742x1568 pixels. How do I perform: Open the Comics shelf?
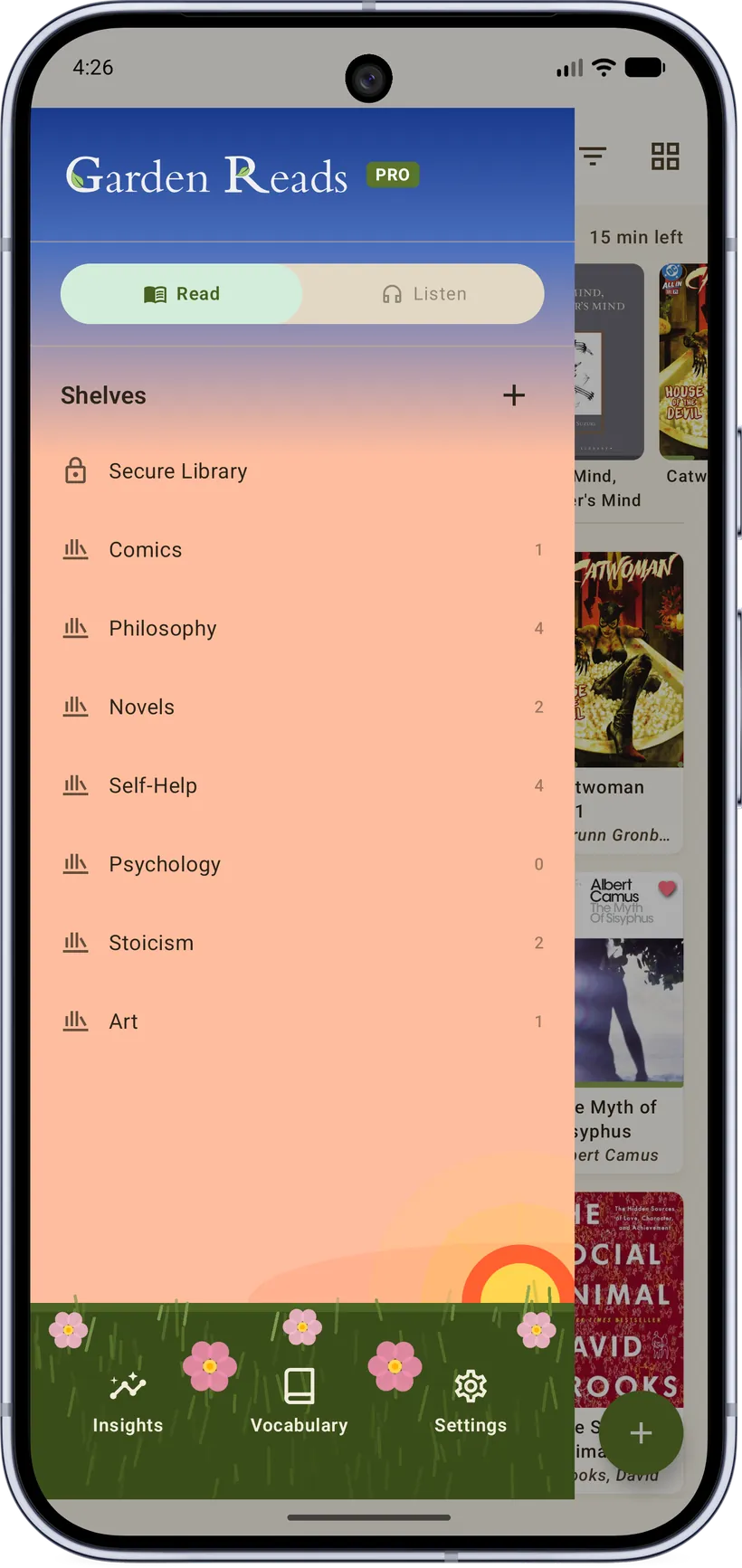click(x=302, y=550)
